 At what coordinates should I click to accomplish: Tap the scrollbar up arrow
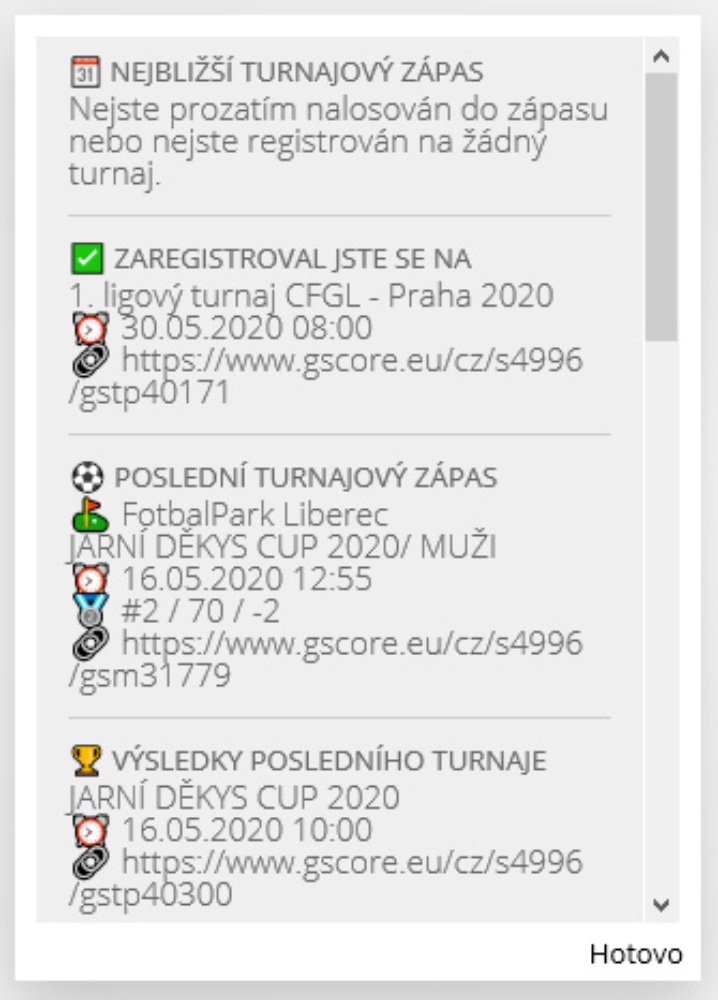pyautogui.click(x=659, y=56)
